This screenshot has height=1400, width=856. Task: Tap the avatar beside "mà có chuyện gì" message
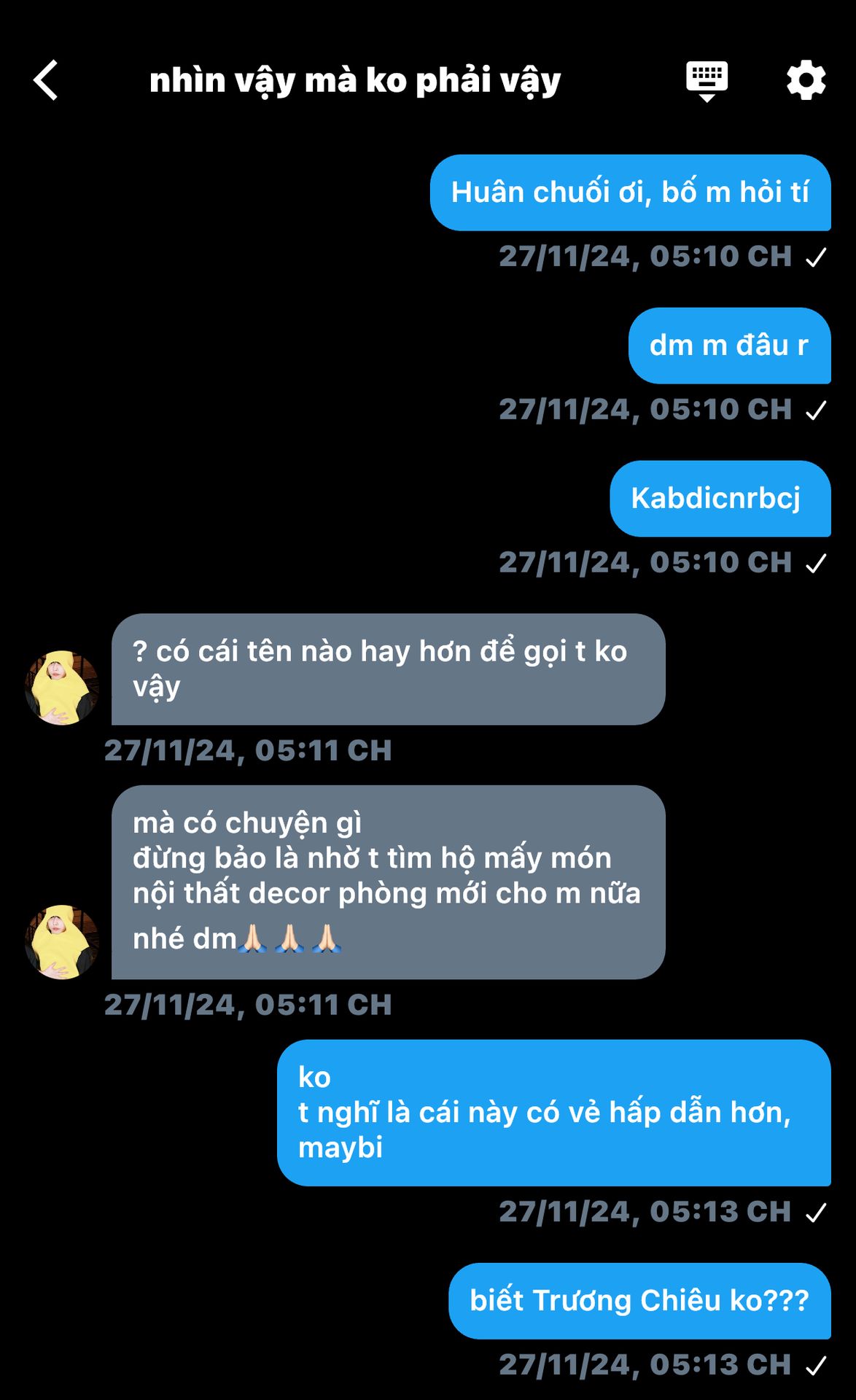click(62, 942)
